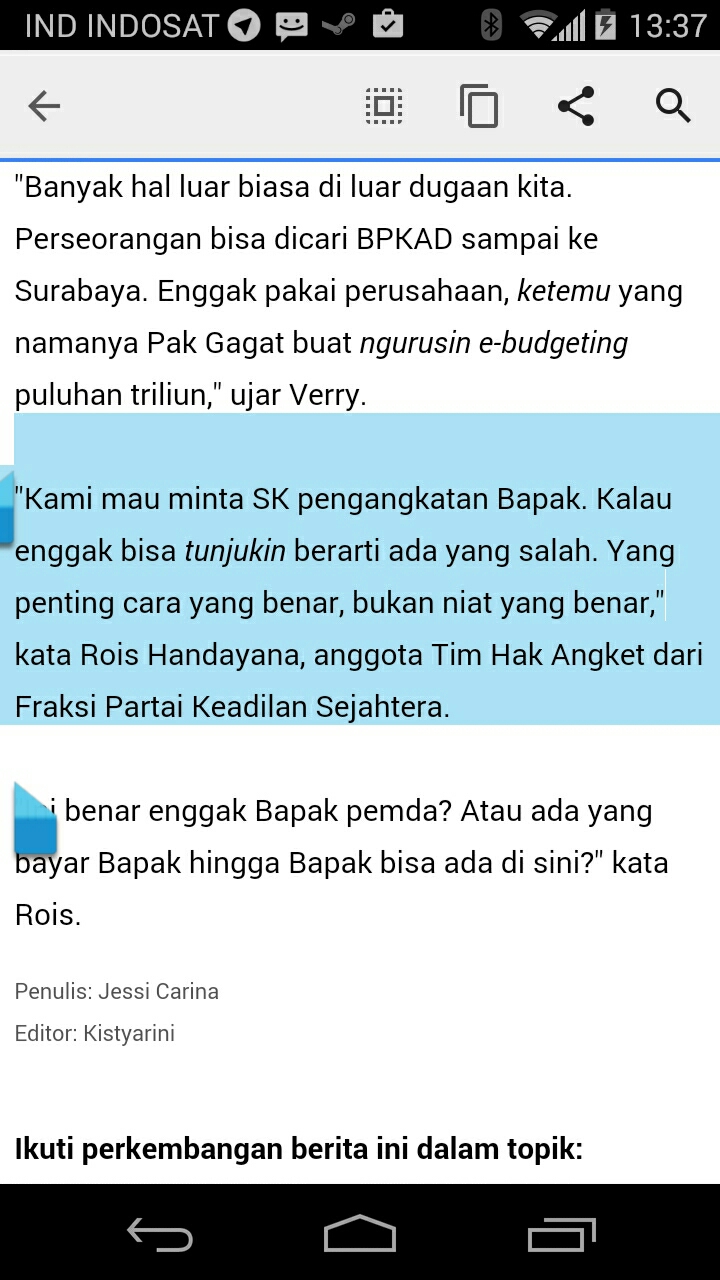Go to the home screen
Screen dimensions: 720x1280
click(360, 1234)
